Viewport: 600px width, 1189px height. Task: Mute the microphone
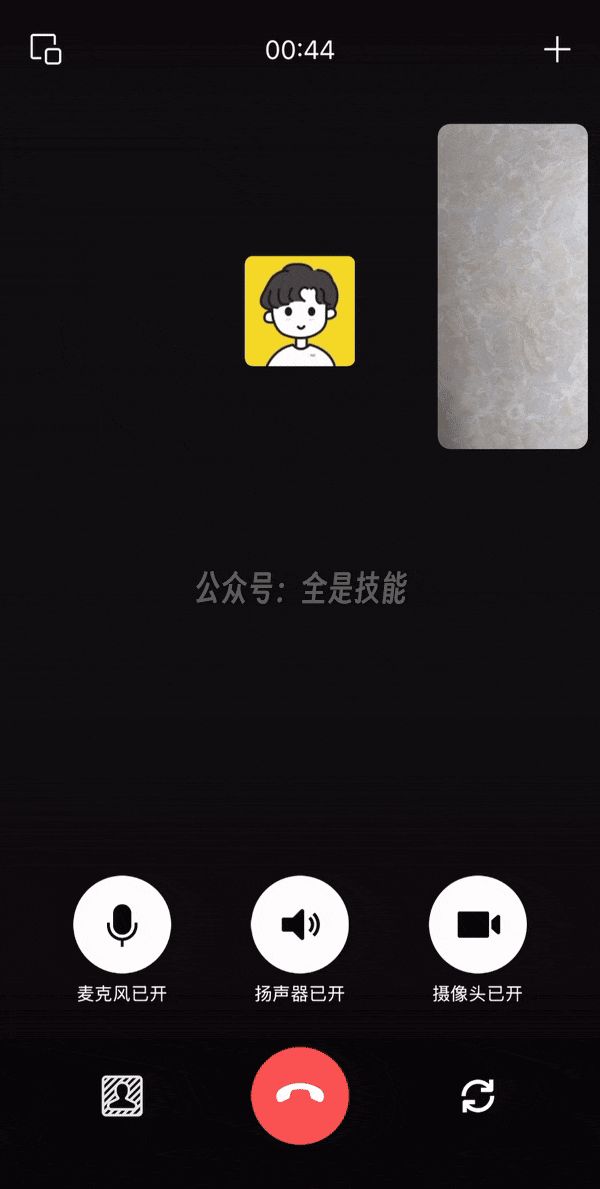click(x=122, y=925)
